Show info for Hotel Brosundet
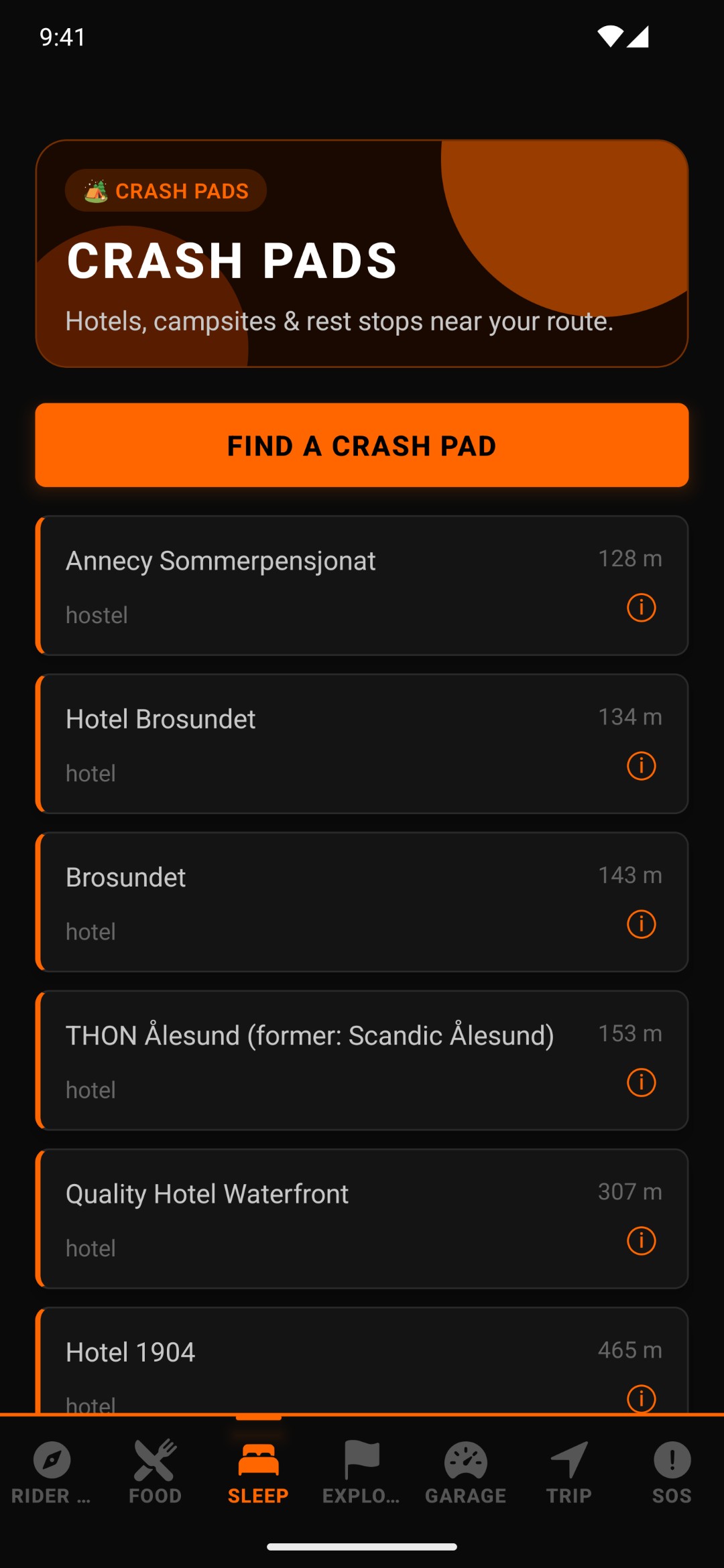The height and width of the screenshot is (1568, 724). tap(641, 766)
